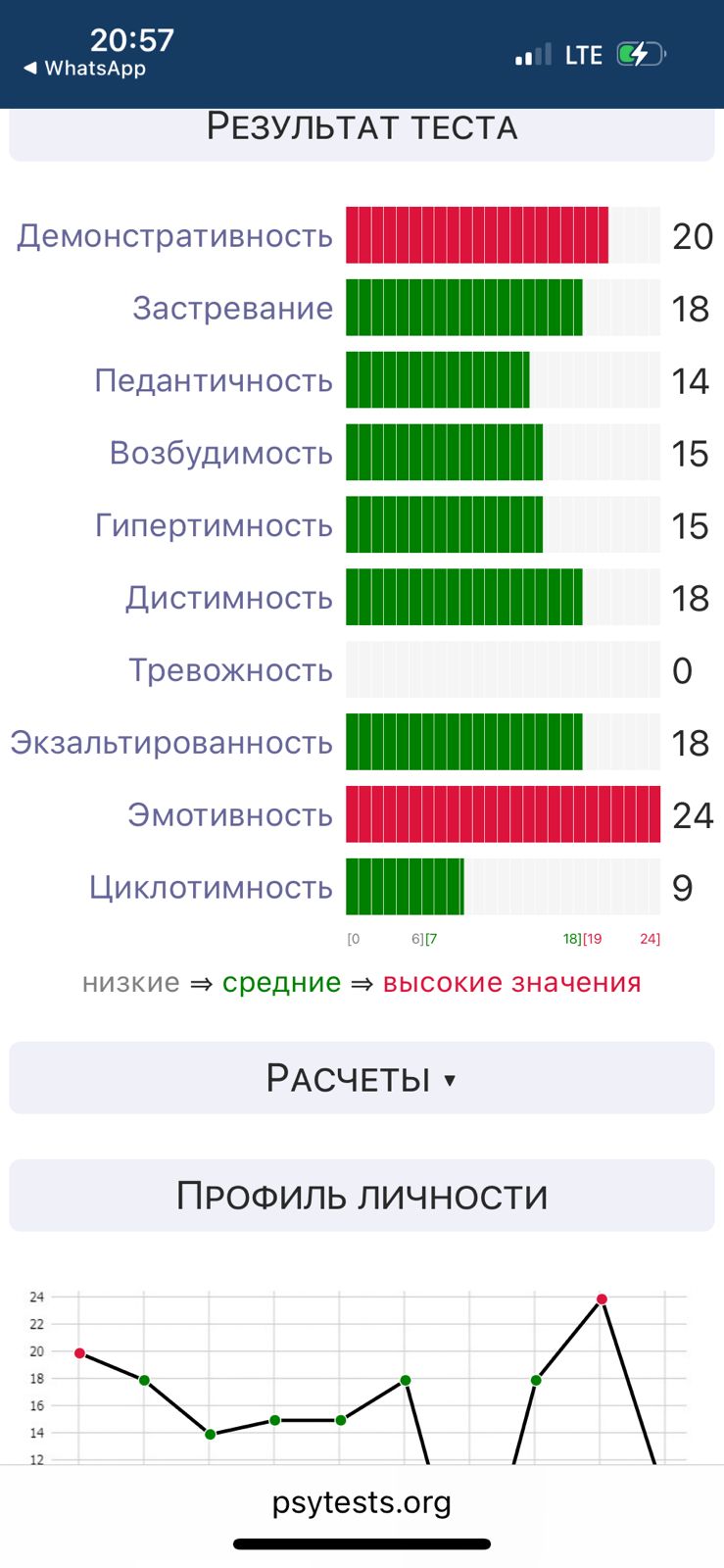Expand the Расчеты section
The width and height of the screenshot is (724, 1568).
[x=362, y=1079]
